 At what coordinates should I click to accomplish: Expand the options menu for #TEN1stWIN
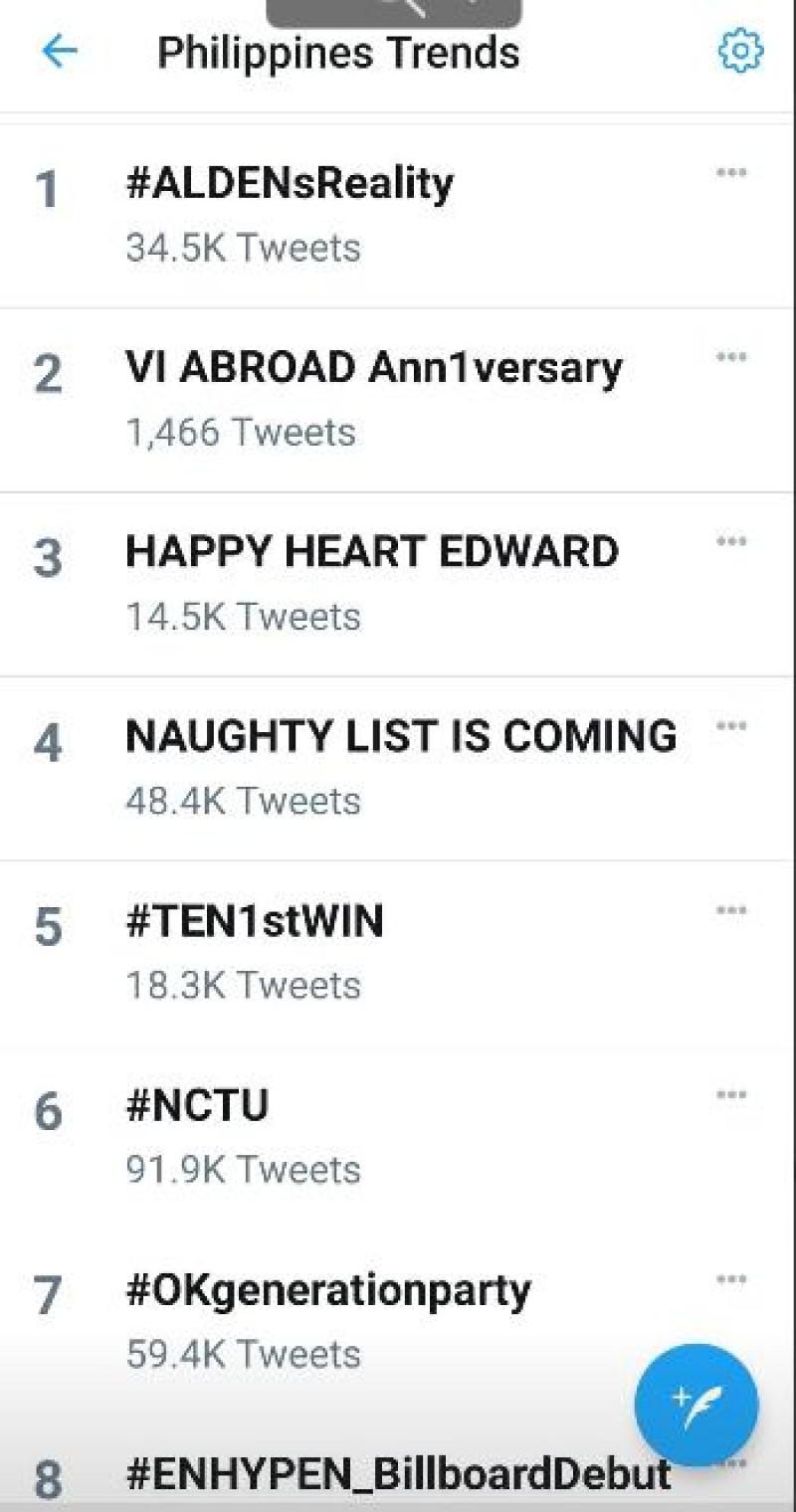pos(732,910)
